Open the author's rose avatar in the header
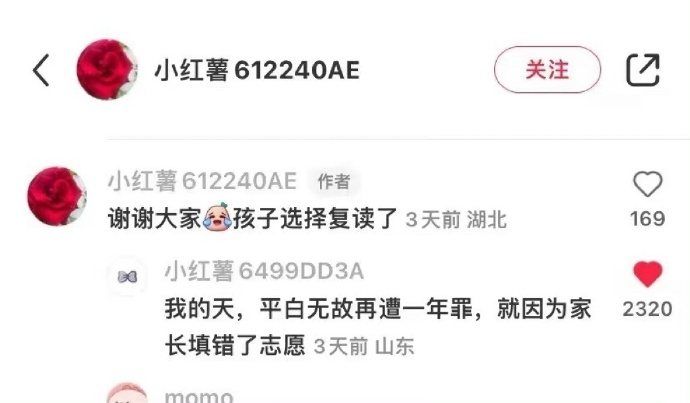690x403 pixels. pos(107,70)
